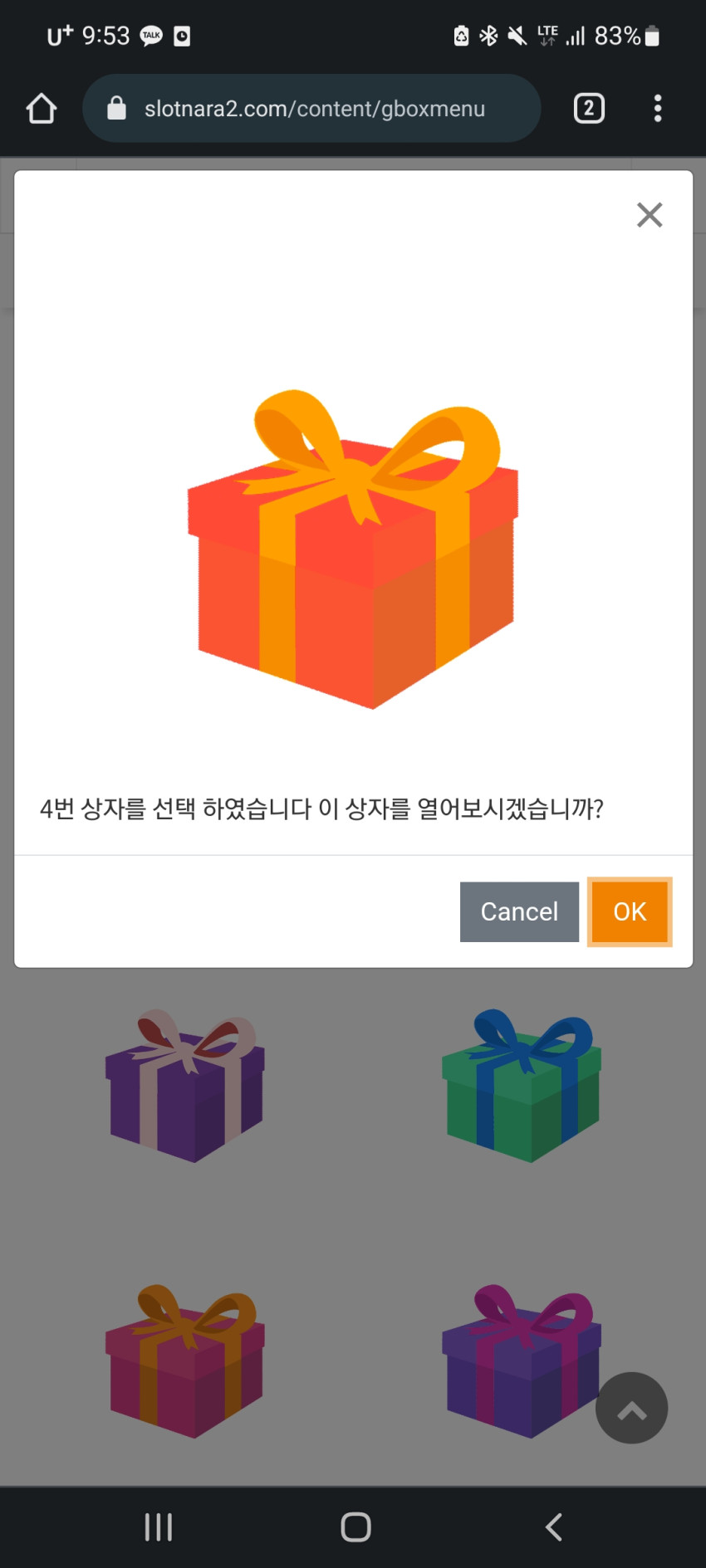Tap the slotnara2.com address bar
The width and height of the screenshot is (706, 1568).
[x=311, y=109]
